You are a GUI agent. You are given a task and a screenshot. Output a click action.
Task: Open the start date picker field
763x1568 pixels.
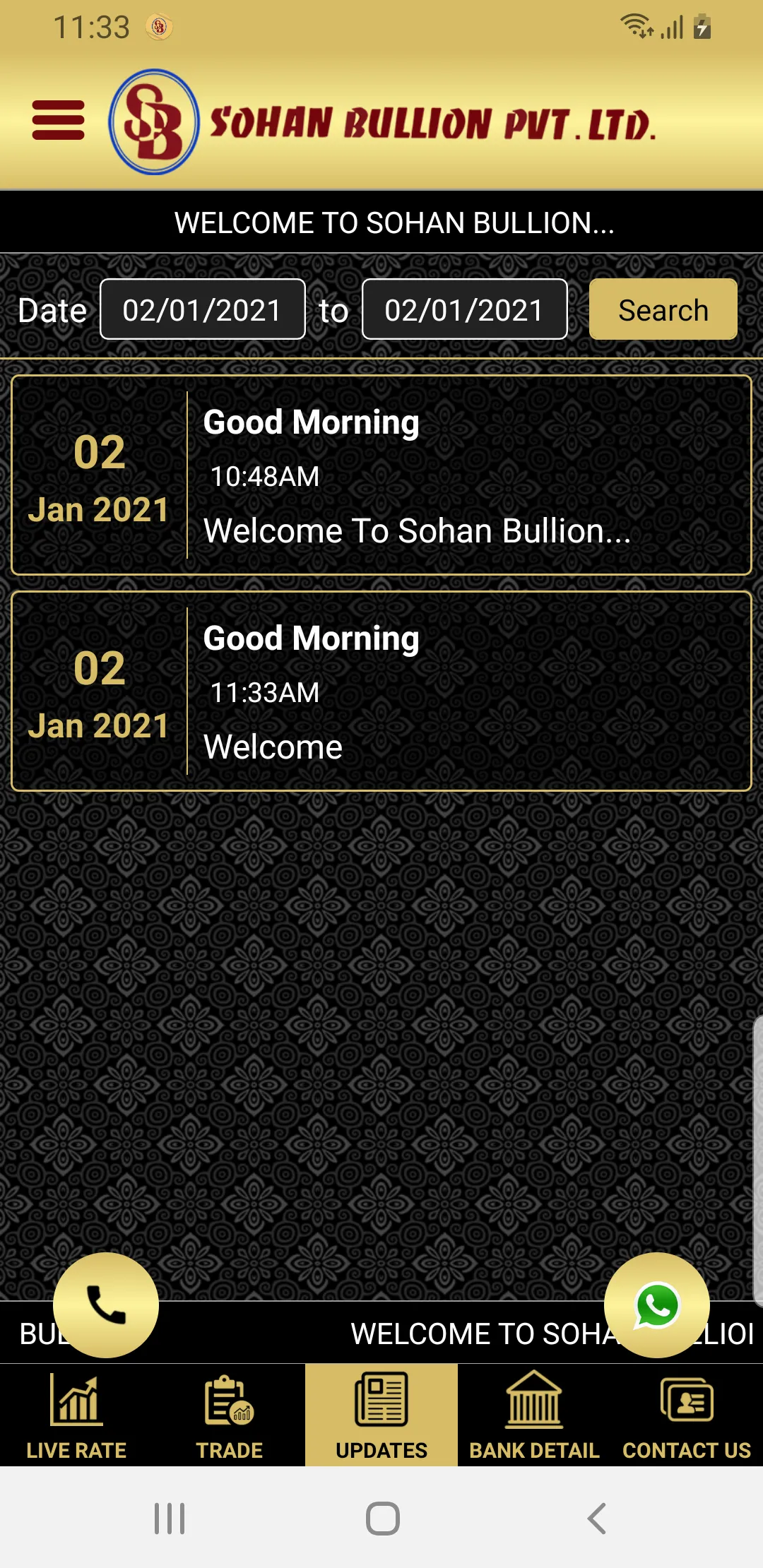202,309
